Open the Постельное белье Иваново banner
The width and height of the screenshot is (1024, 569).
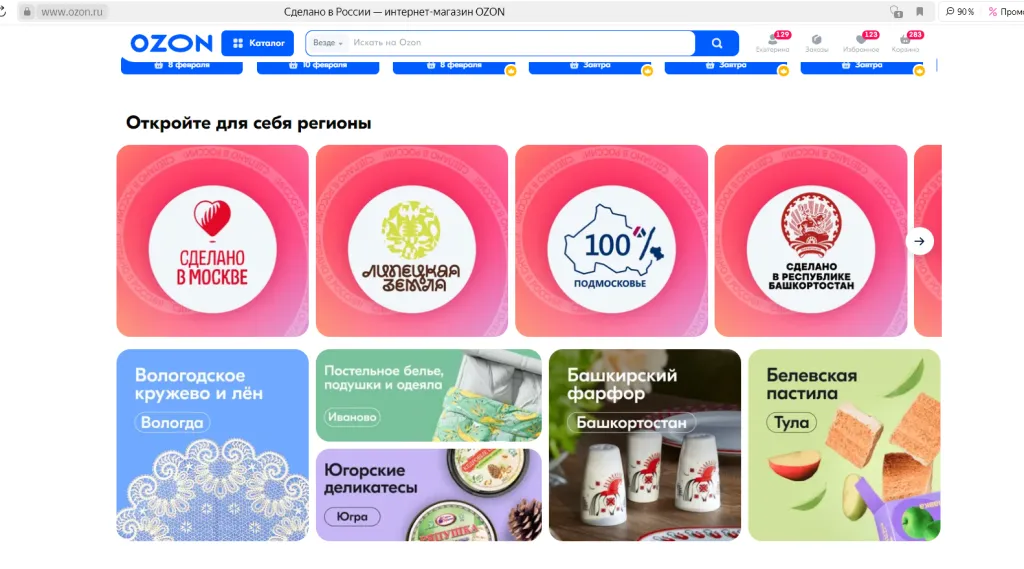428,395
